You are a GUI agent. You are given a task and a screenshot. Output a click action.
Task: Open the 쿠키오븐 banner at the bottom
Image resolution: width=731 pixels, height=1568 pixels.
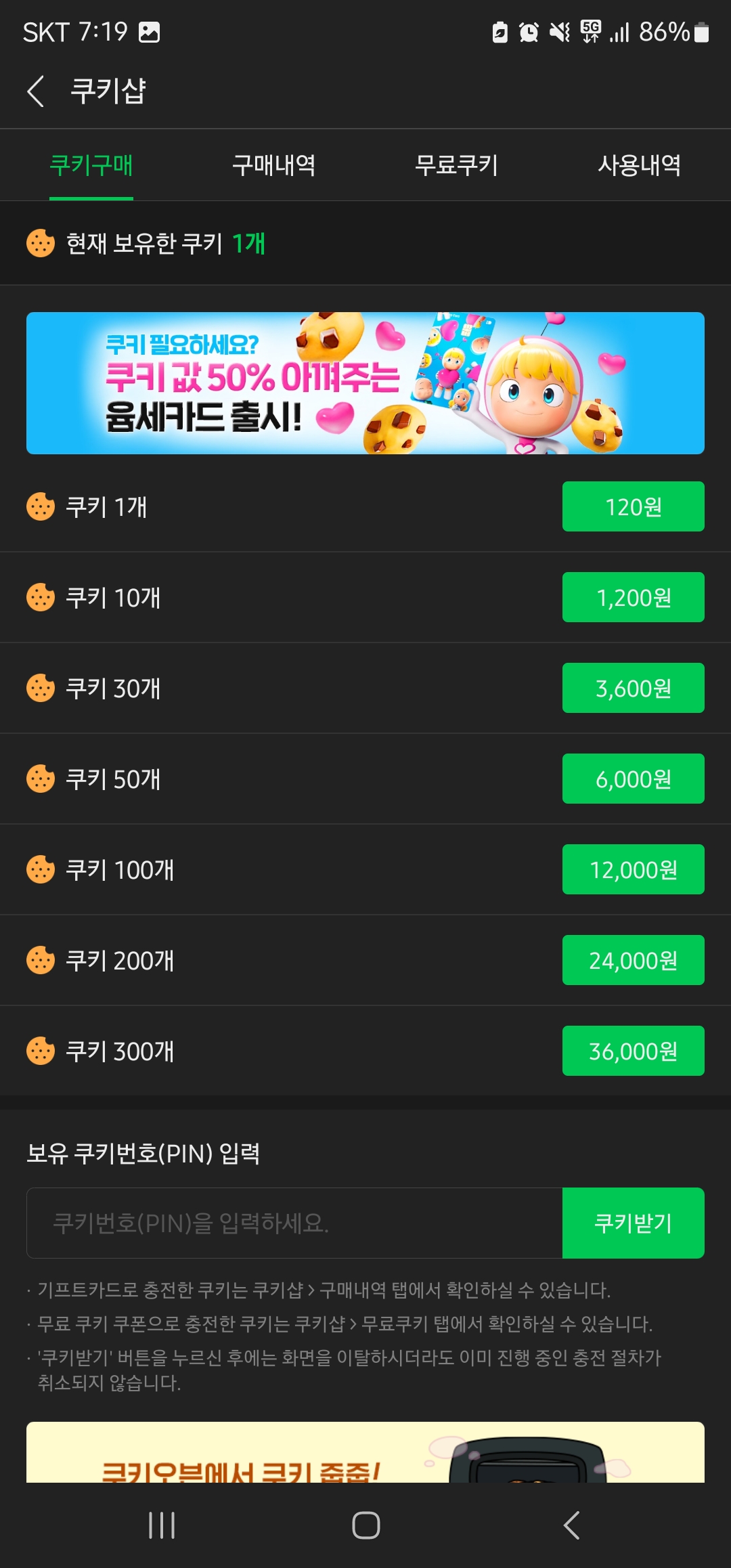(x=365, y=1456)
